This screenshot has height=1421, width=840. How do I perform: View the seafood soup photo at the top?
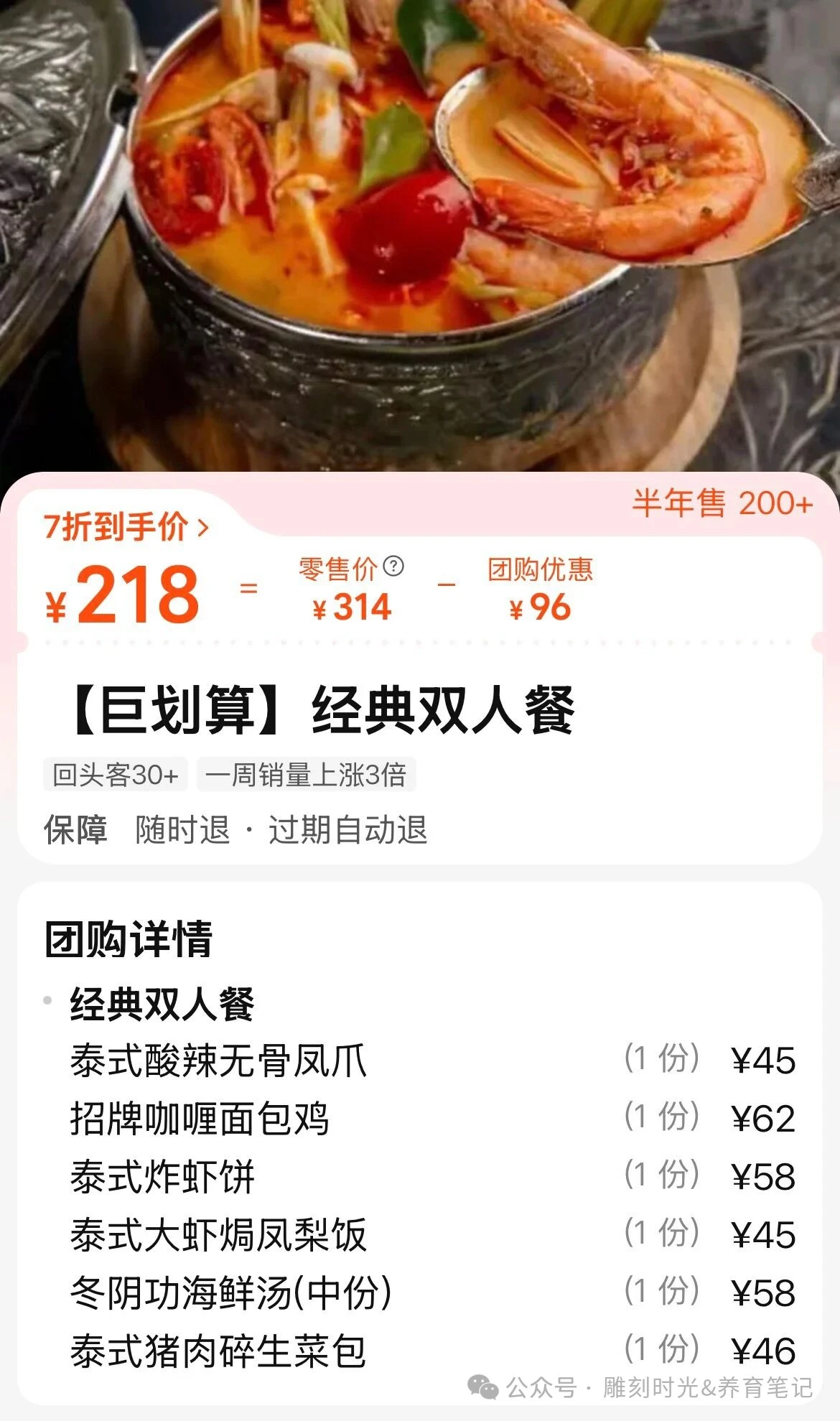point(420,230)
